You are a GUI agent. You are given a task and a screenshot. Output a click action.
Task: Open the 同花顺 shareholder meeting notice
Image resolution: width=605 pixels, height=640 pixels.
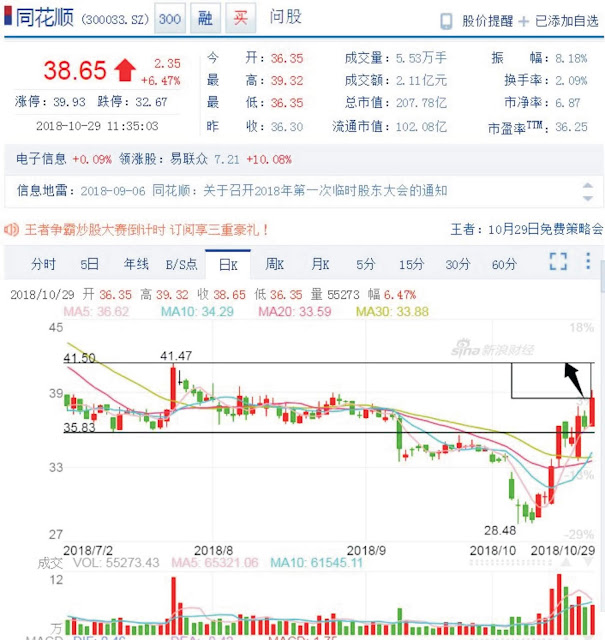(x=285, y=190)
